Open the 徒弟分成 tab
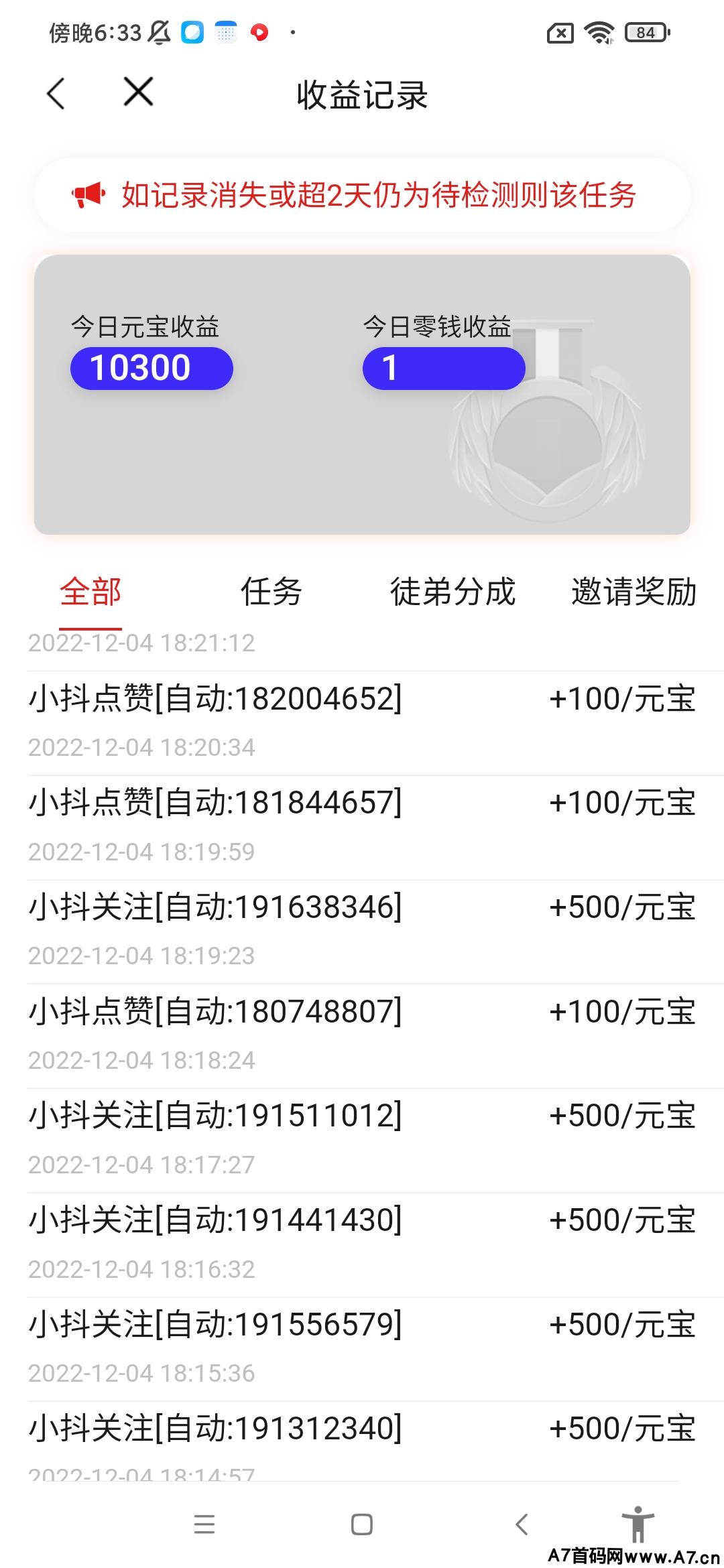 pos(452,592)
